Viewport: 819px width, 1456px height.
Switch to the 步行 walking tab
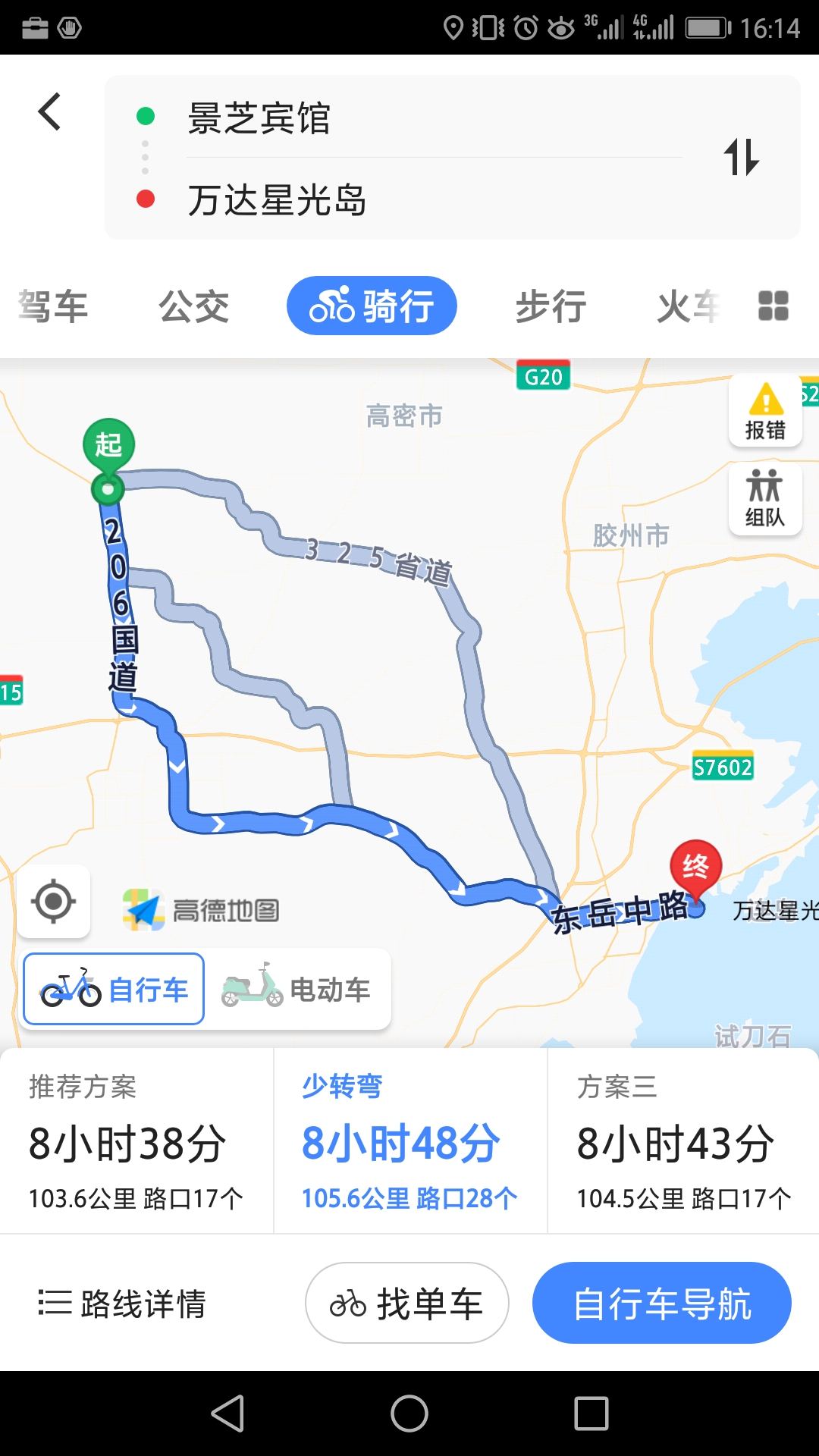pyautogui.click(x=551, y=306)
